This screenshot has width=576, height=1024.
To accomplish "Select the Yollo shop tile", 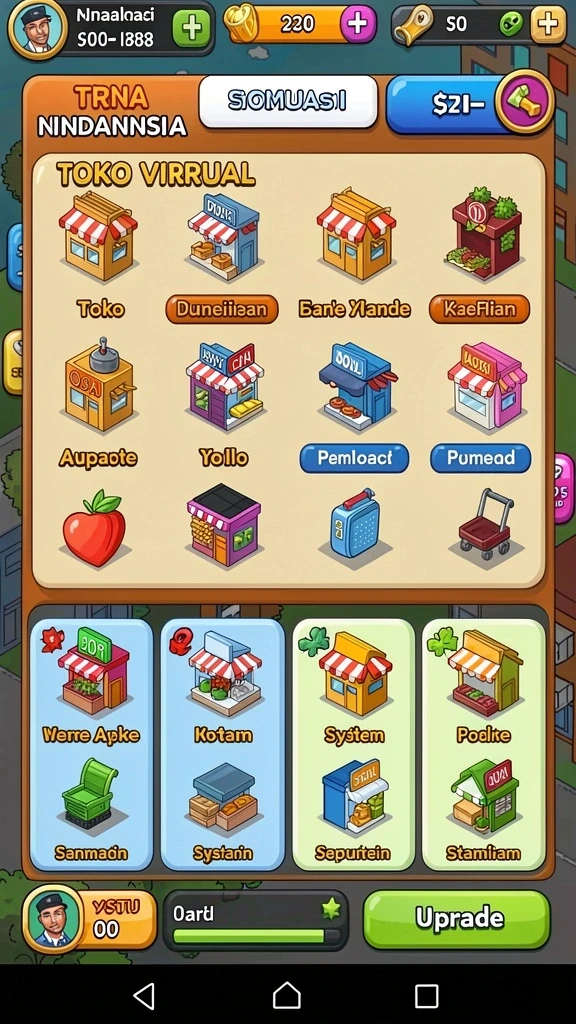I will click(224, 404).
